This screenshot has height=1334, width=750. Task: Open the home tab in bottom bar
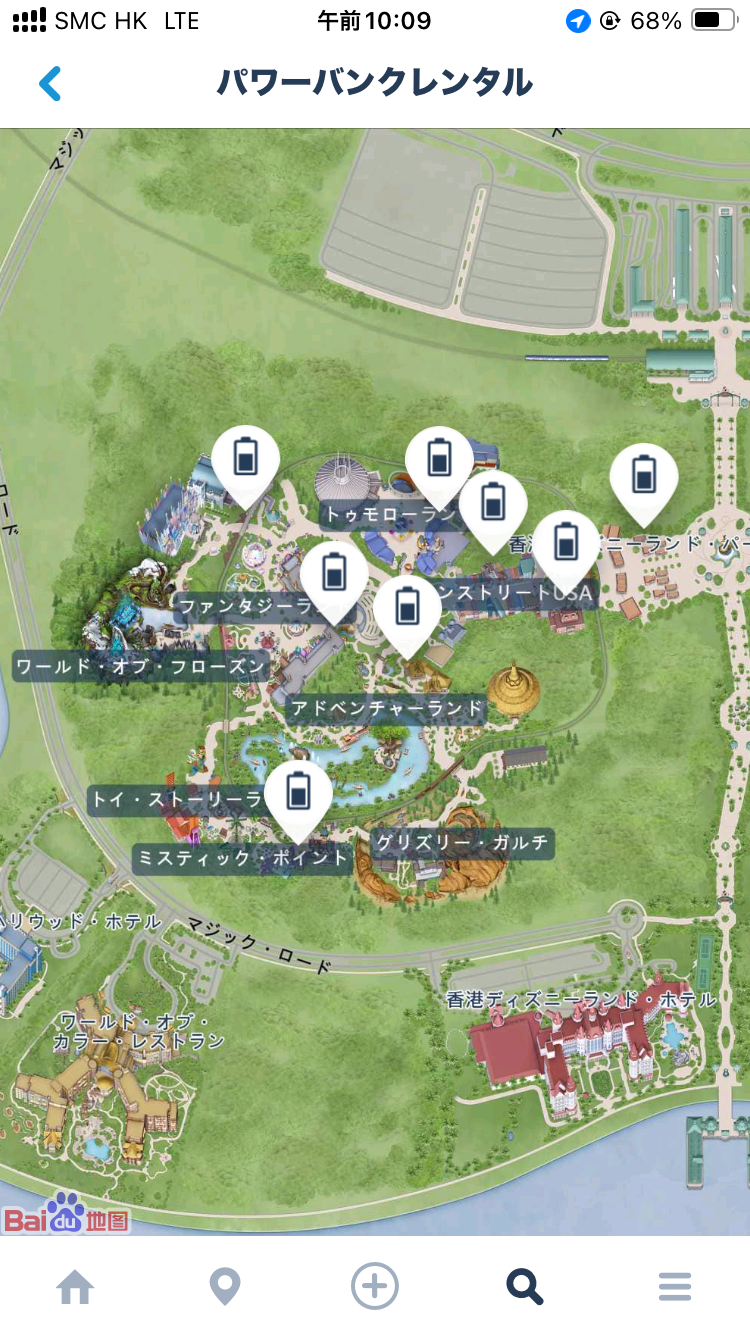coord(75,1286)
